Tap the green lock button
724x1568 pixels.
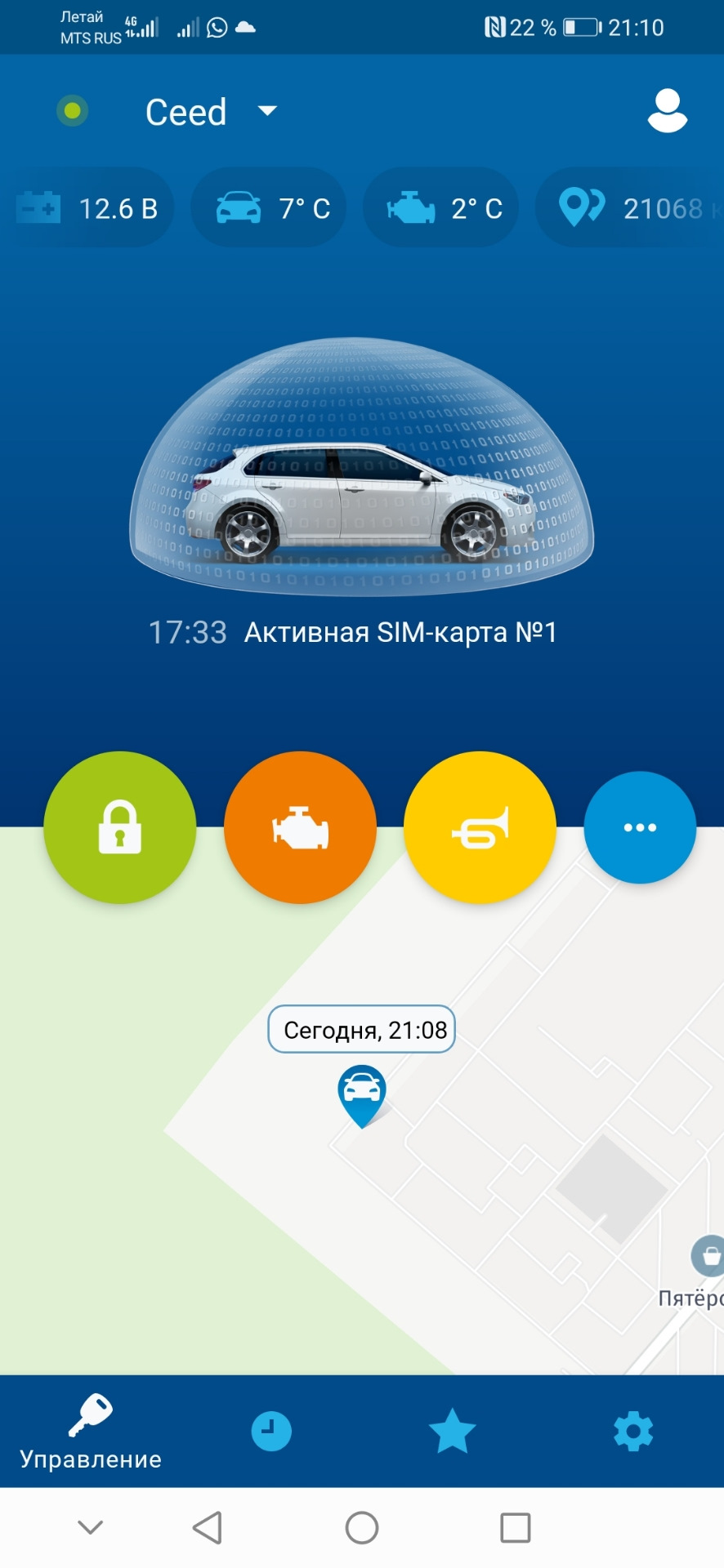[x=120, y=827]
